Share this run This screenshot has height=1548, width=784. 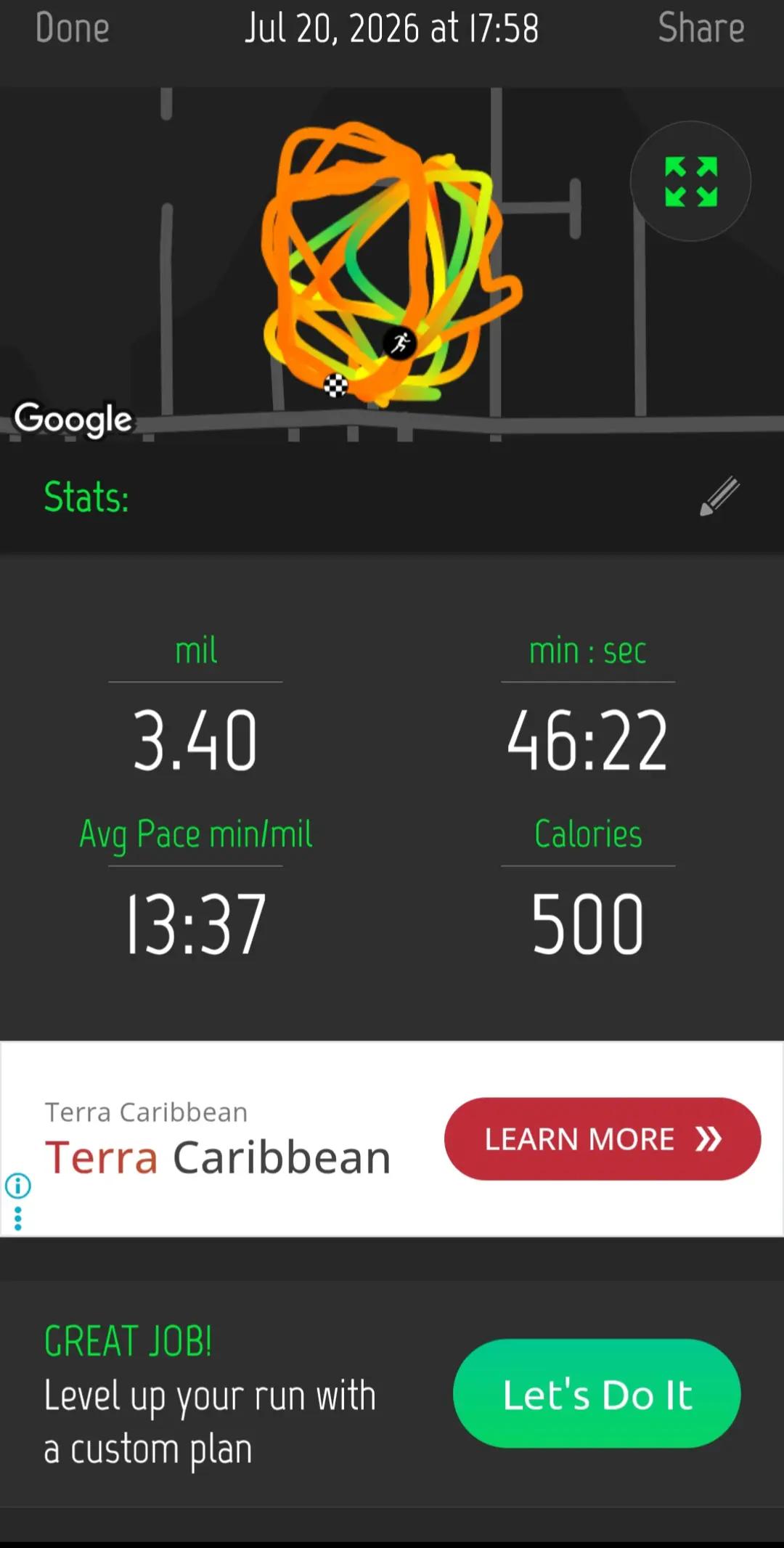coord(701,29)
